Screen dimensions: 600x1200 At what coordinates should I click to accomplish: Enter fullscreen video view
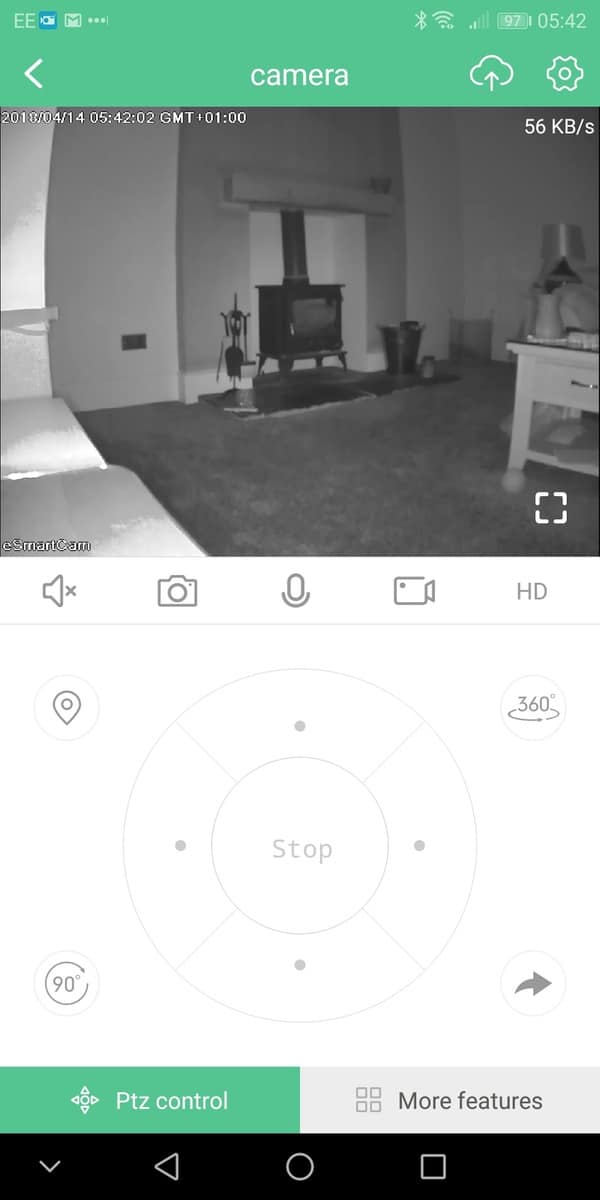pyautogui.click(x=550, y=507)
